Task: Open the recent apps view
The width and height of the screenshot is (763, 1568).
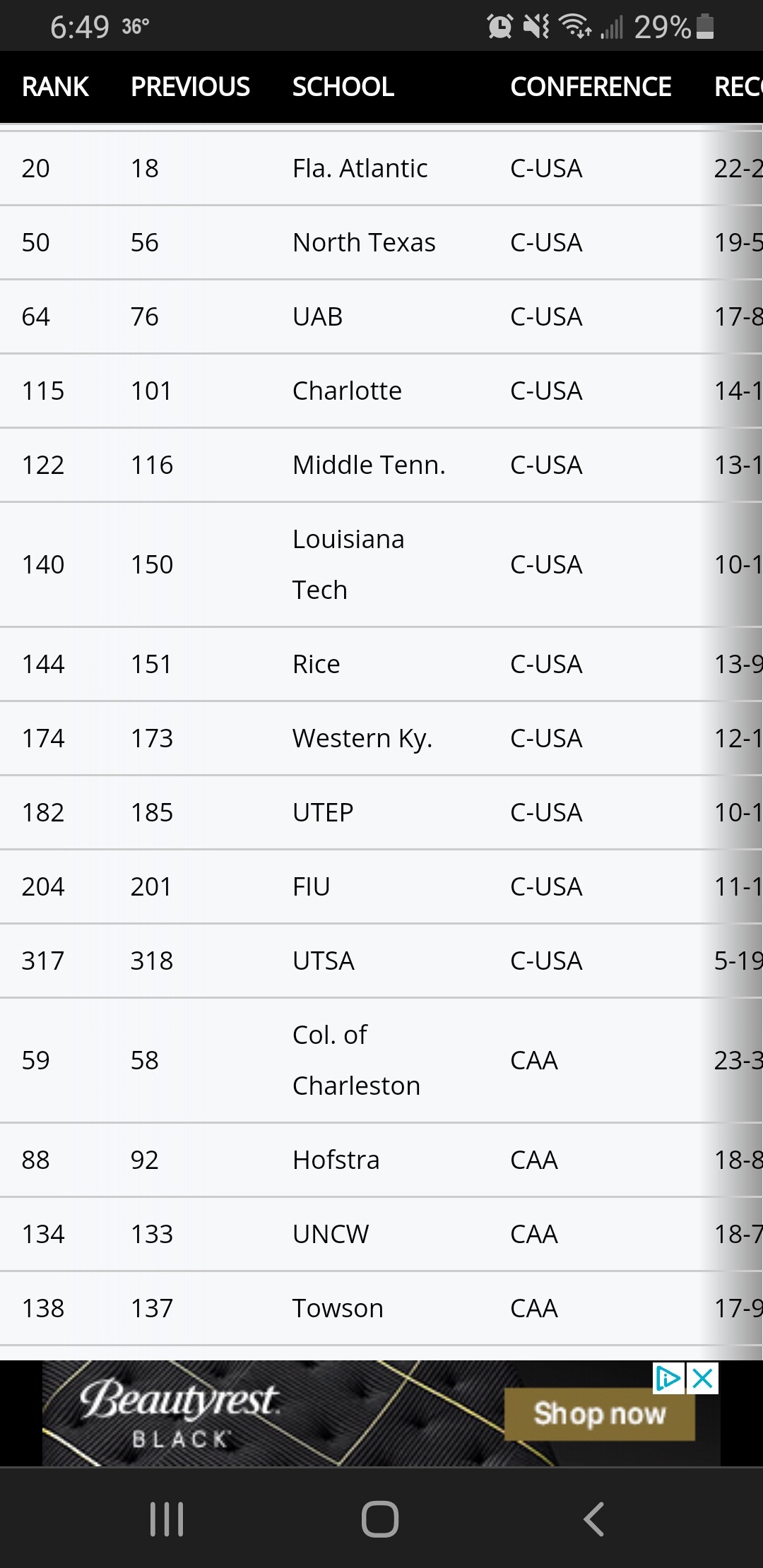Action: point(167,1519)
